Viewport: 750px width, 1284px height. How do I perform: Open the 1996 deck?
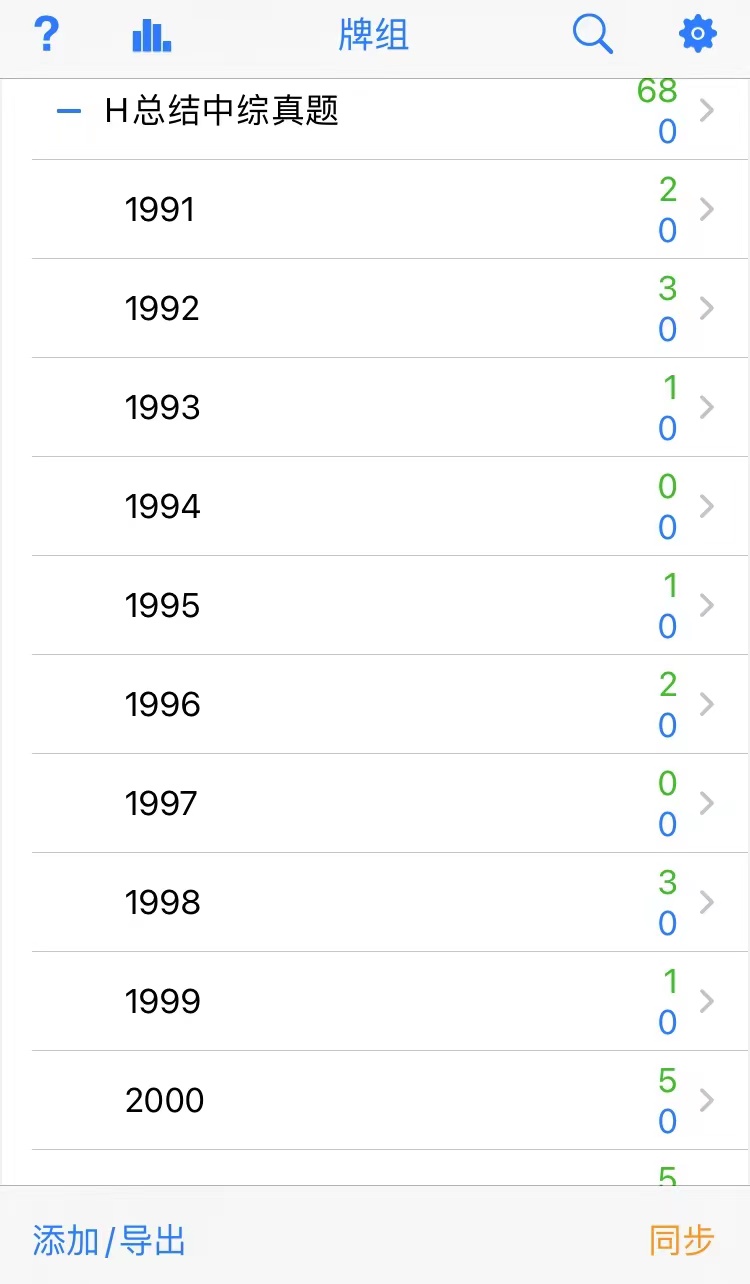pos(390,704)
